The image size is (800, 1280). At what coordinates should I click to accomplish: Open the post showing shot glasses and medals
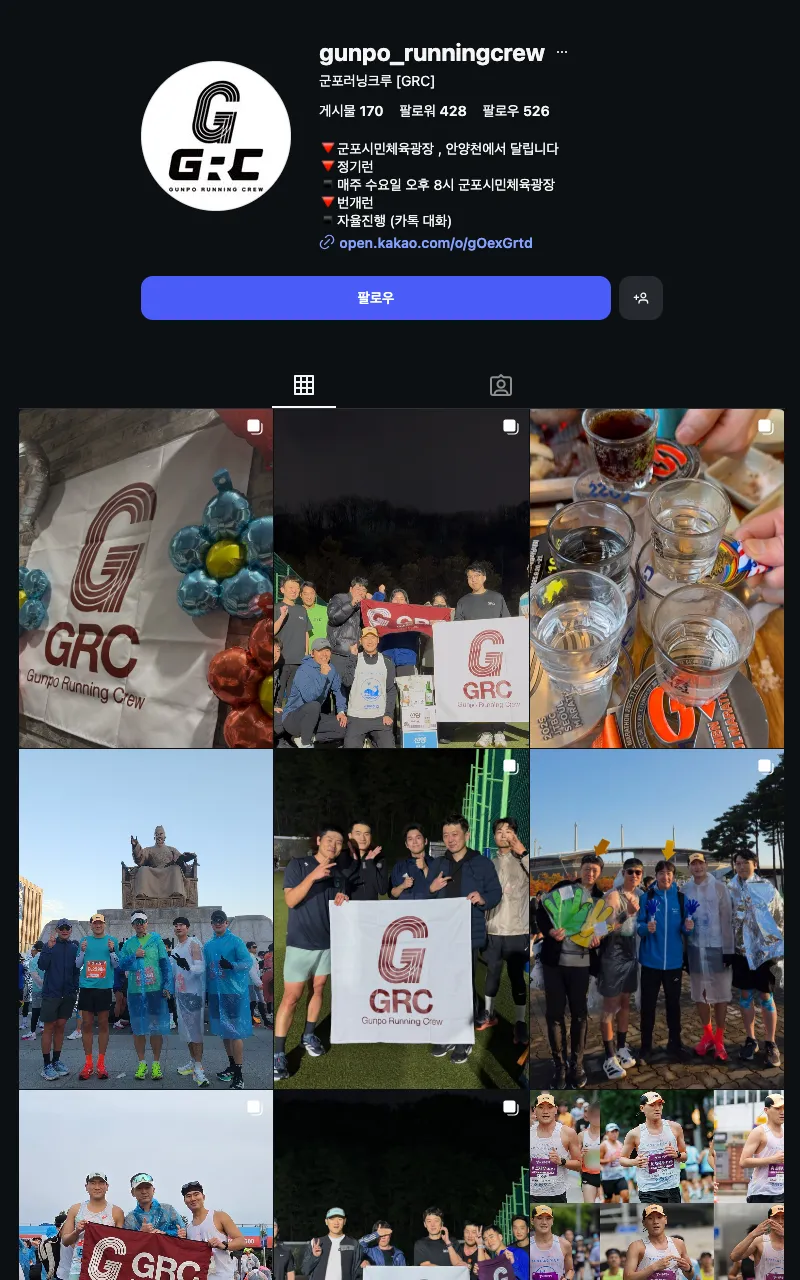(657, 578)
